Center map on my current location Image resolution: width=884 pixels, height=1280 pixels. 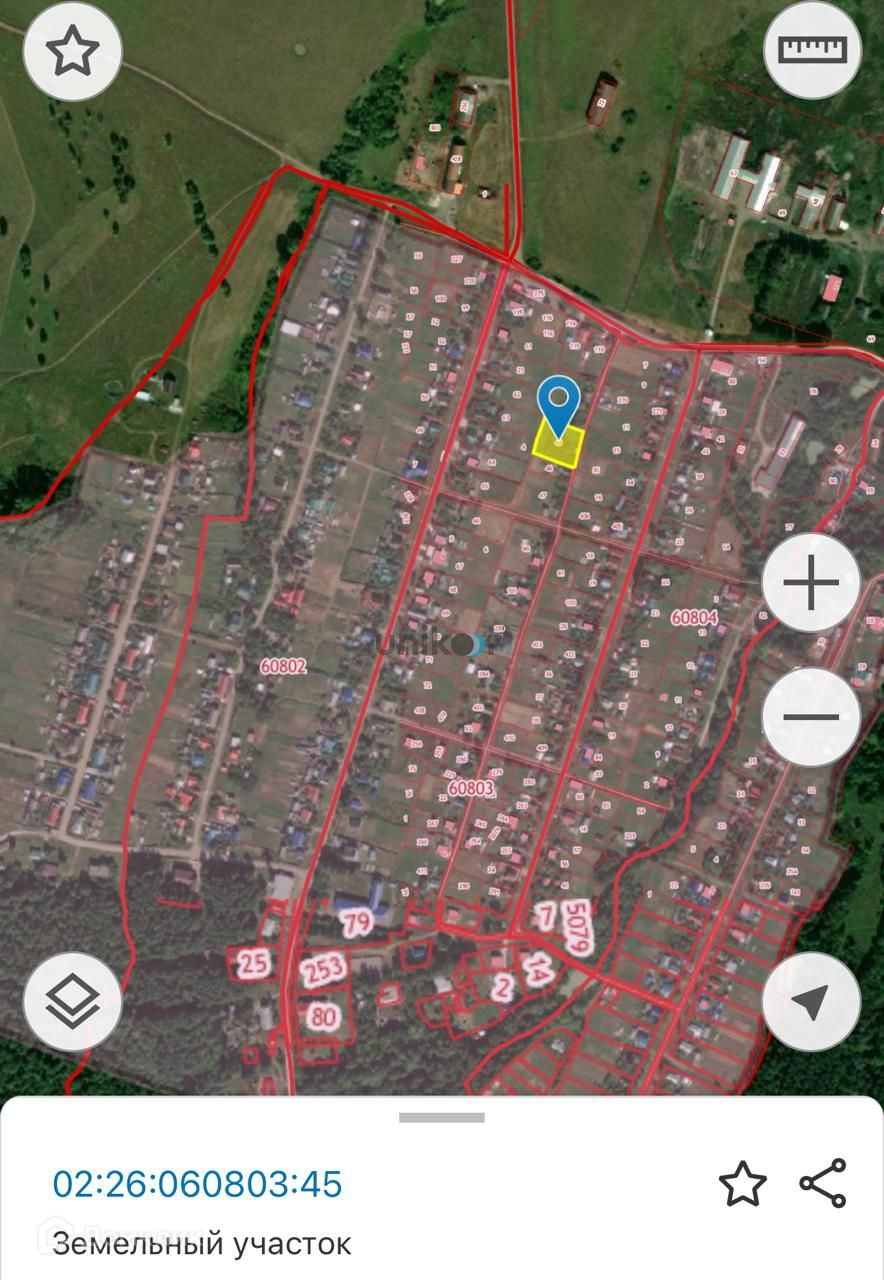click(811, 1001)
